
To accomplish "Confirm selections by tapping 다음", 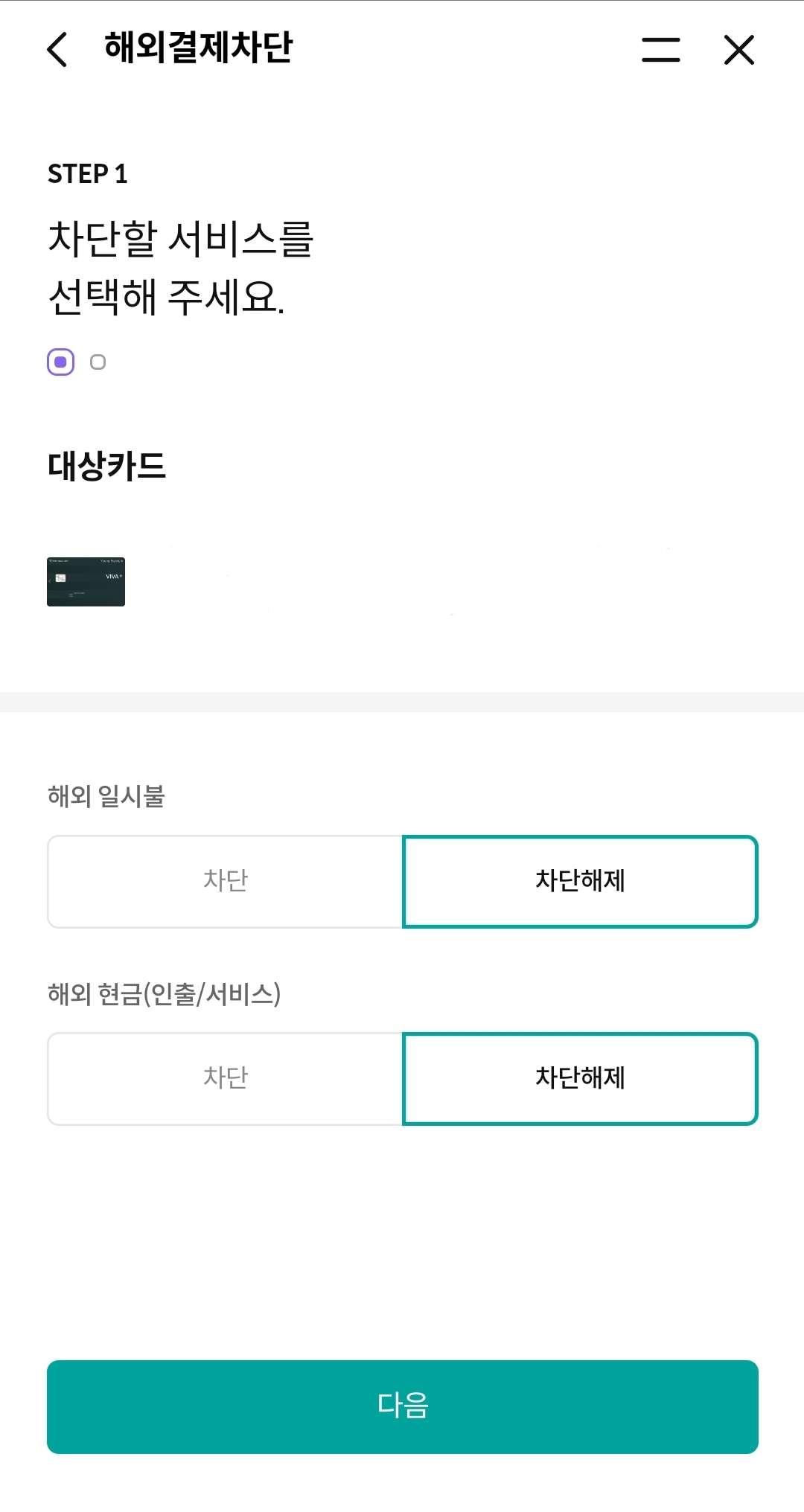I will tap(402, 1407).
